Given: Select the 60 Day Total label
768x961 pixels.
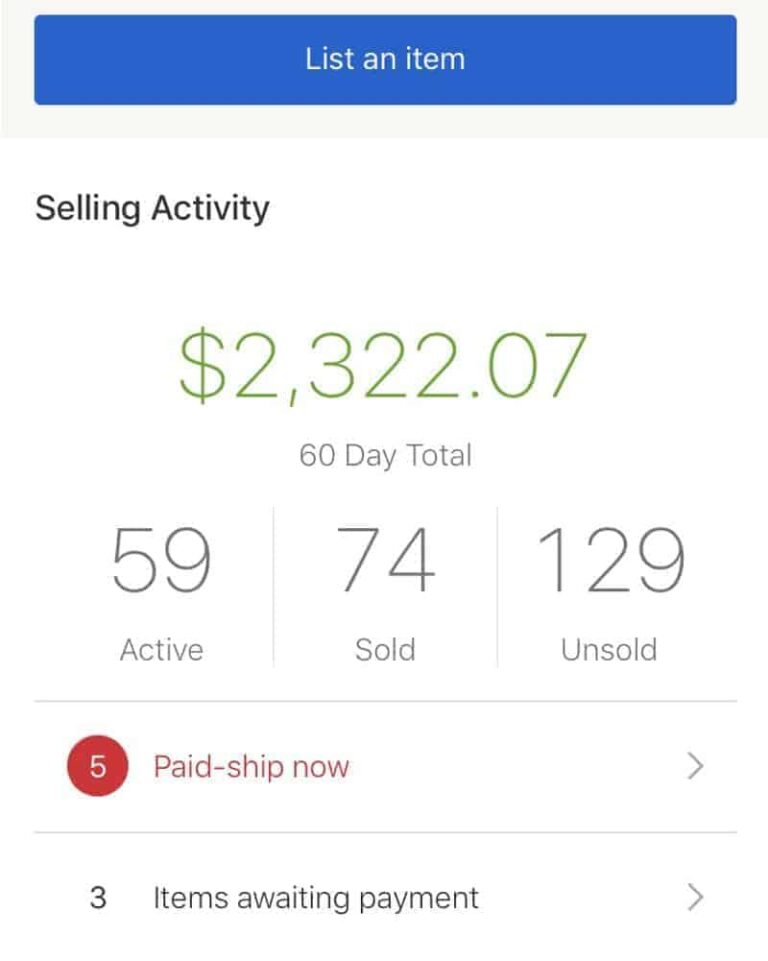Looking at the screenshot, I should pyautogui.click(x=384, y=455).
